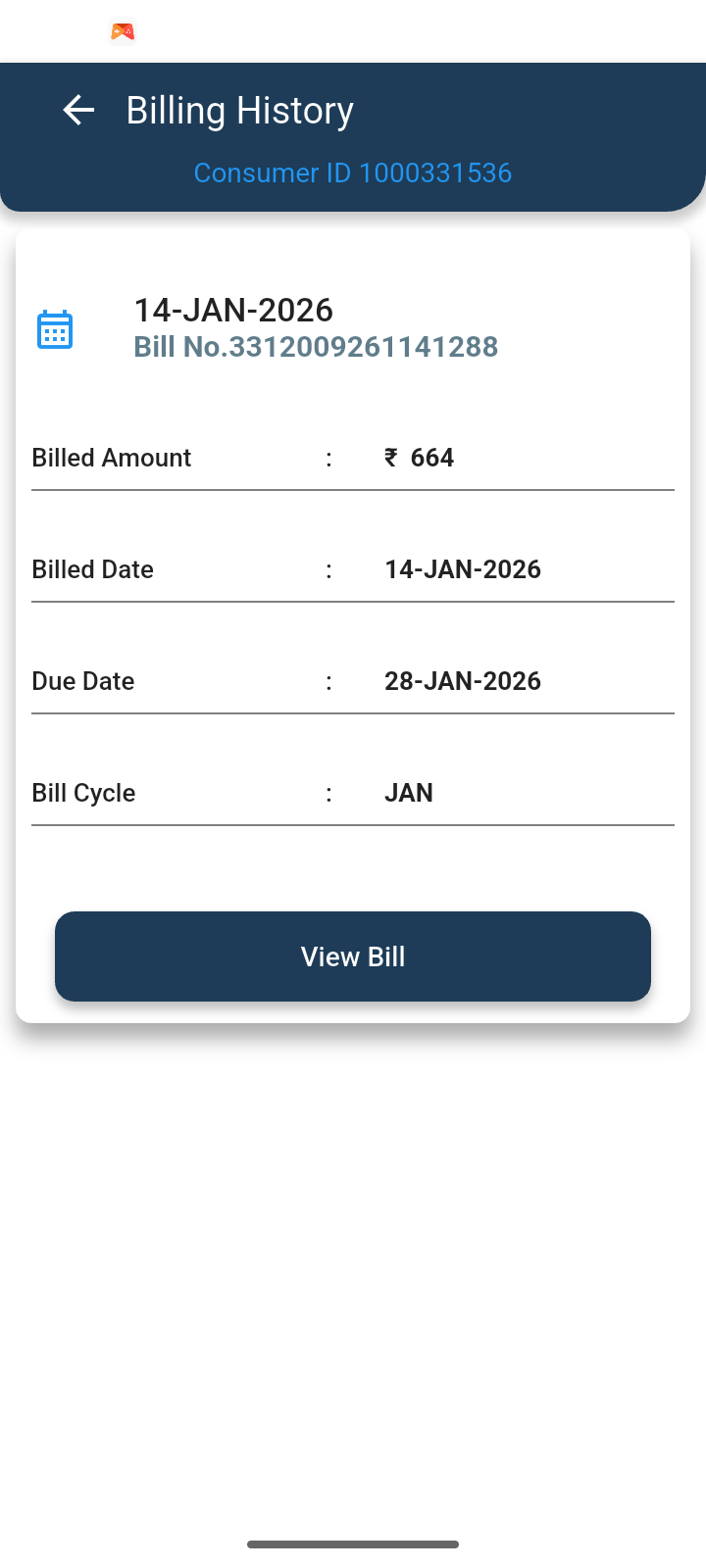Open the View Bill button
The height and width of the screenshot is (1568, 706).
[353, 956]
